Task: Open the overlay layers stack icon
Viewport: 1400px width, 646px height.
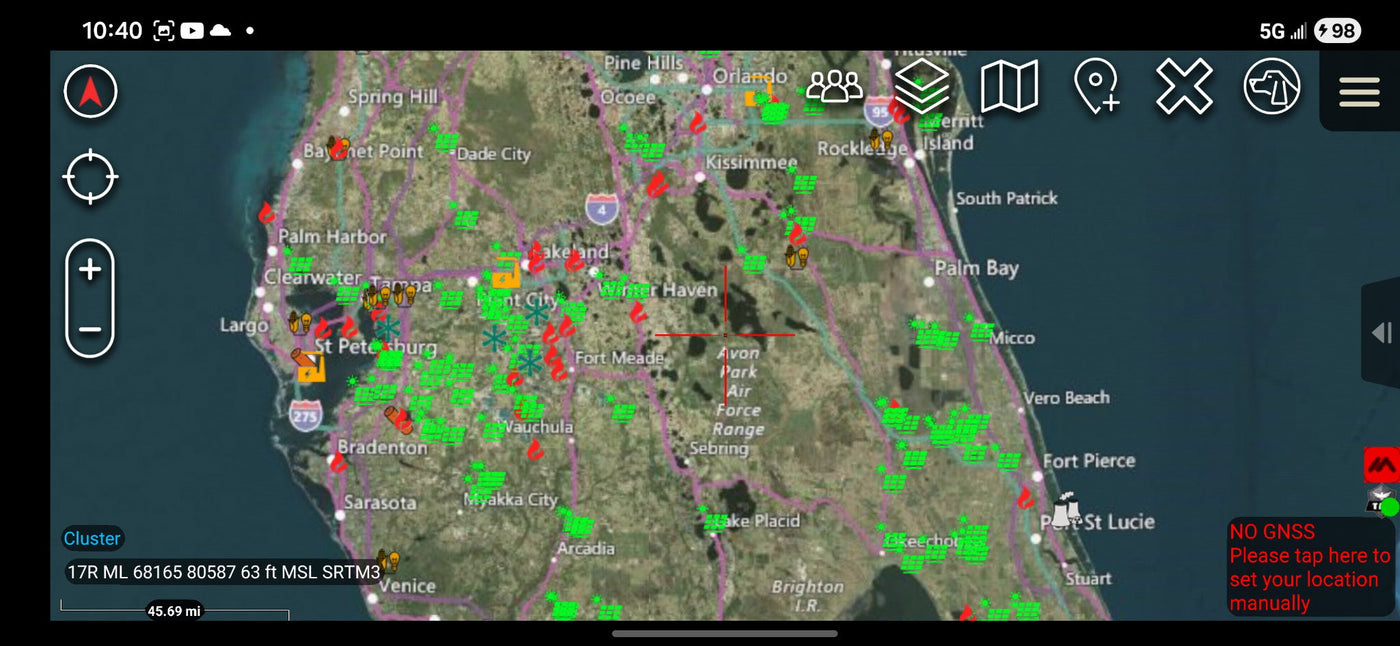Action: (922, 86)
